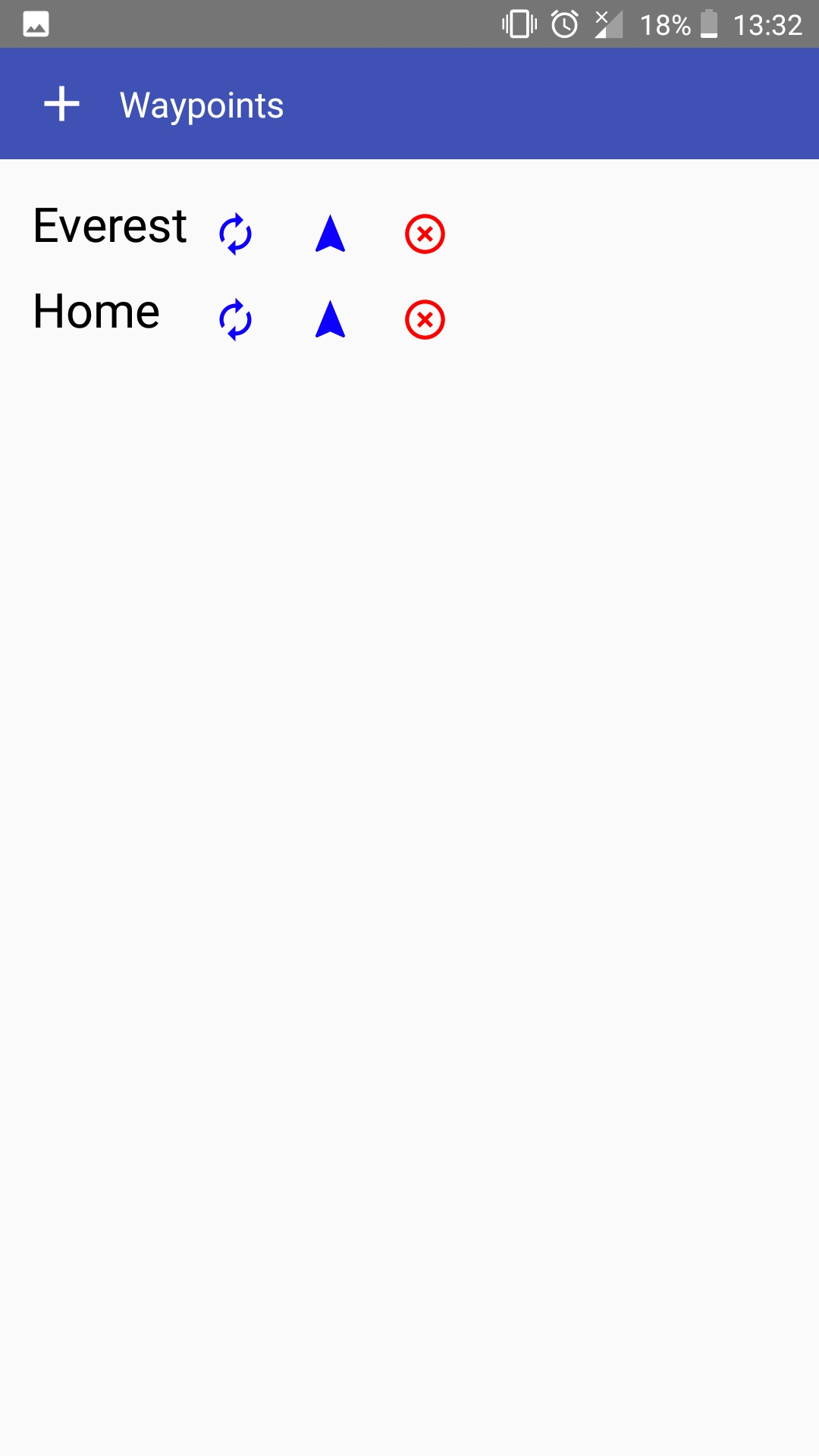Open the Everest waypoint entry

point(110,226)
